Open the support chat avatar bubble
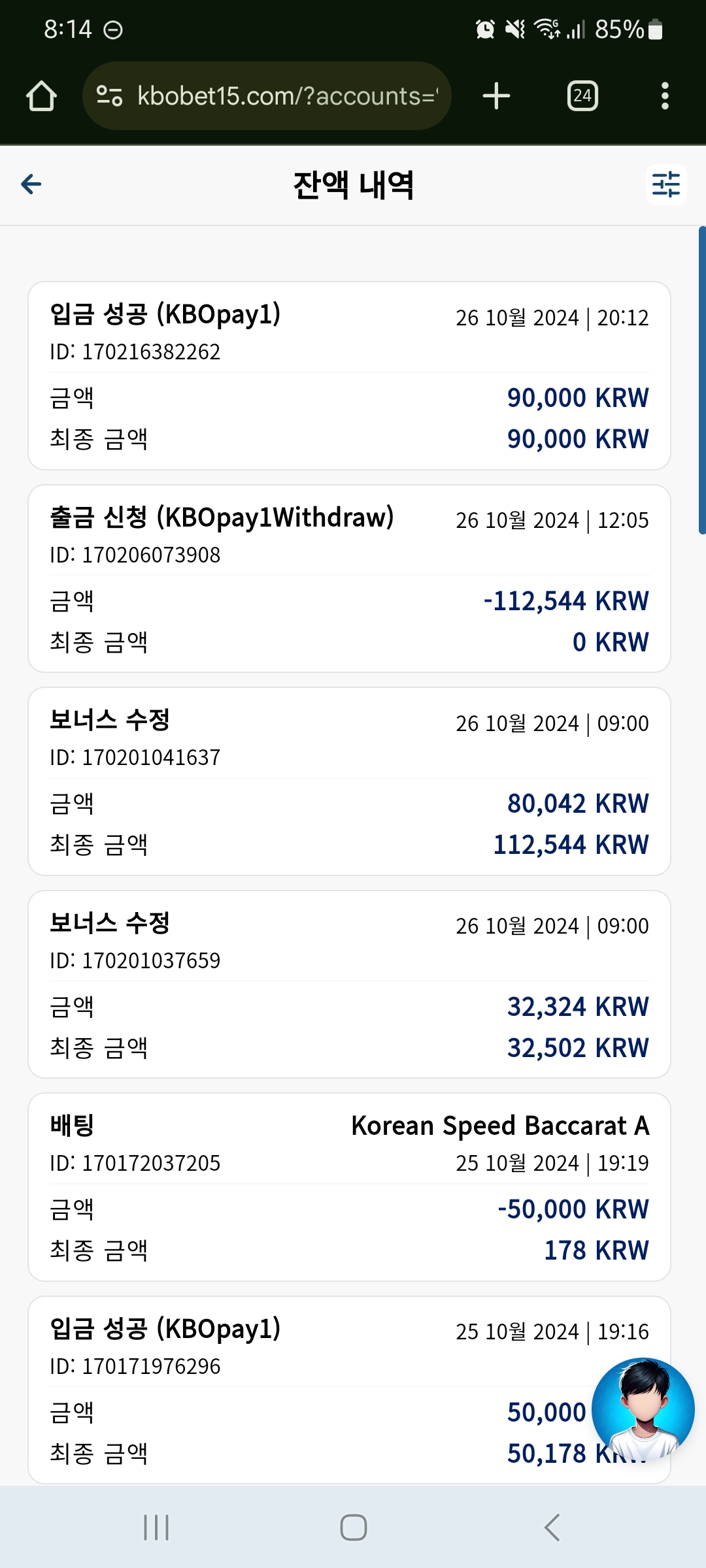Image resolution: width=706 pixels, height=1568 pixels. [x=643, y=1409]
